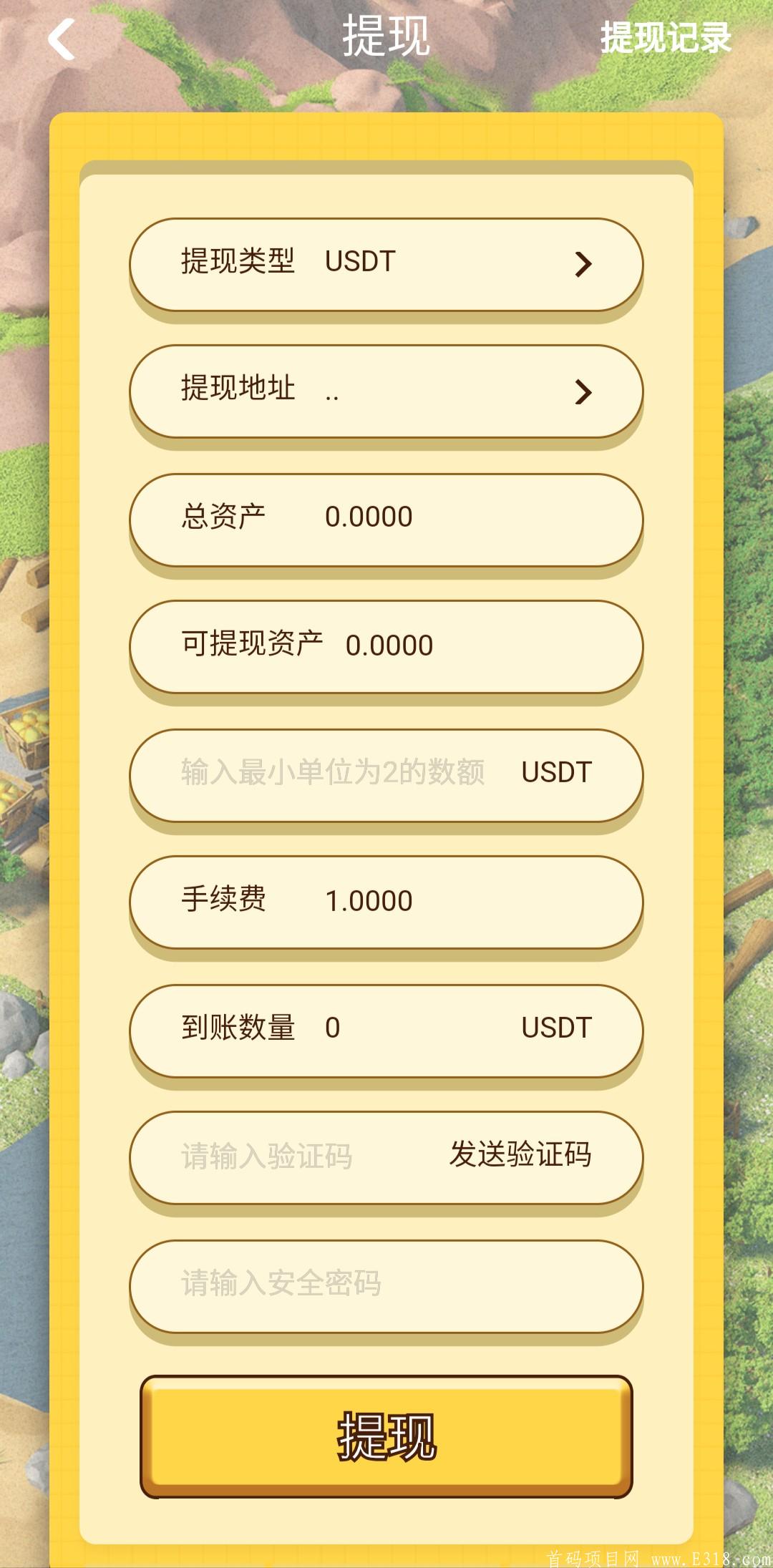This screenshot has height=1568, width=773.
Task: Open the 提现地址 address selector
Action: click(x=386, y=391)
